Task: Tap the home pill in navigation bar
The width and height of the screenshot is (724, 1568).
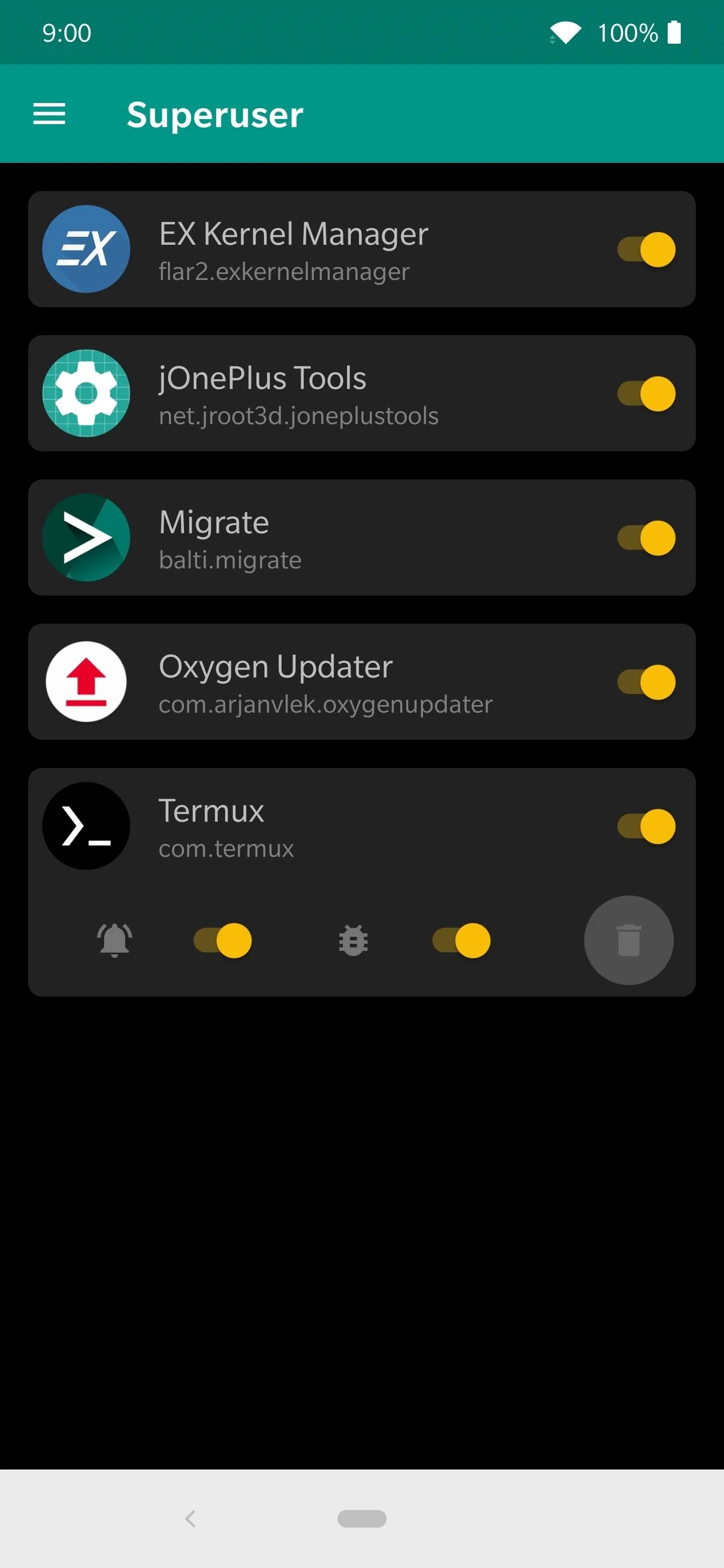Action: pos(361,1519)
